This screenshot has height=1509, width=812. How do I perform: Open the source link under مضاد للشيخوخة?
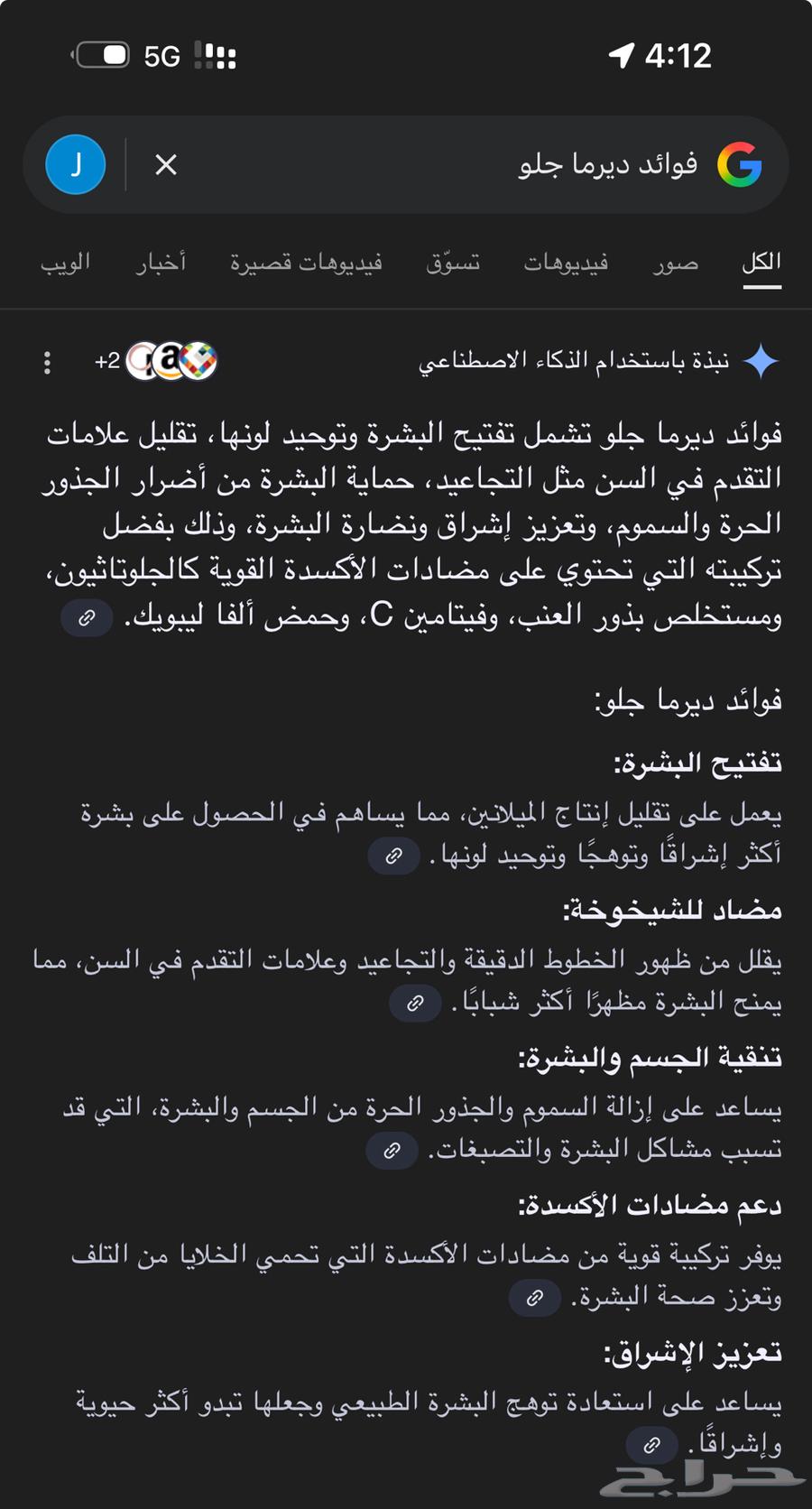[415, 1003]
